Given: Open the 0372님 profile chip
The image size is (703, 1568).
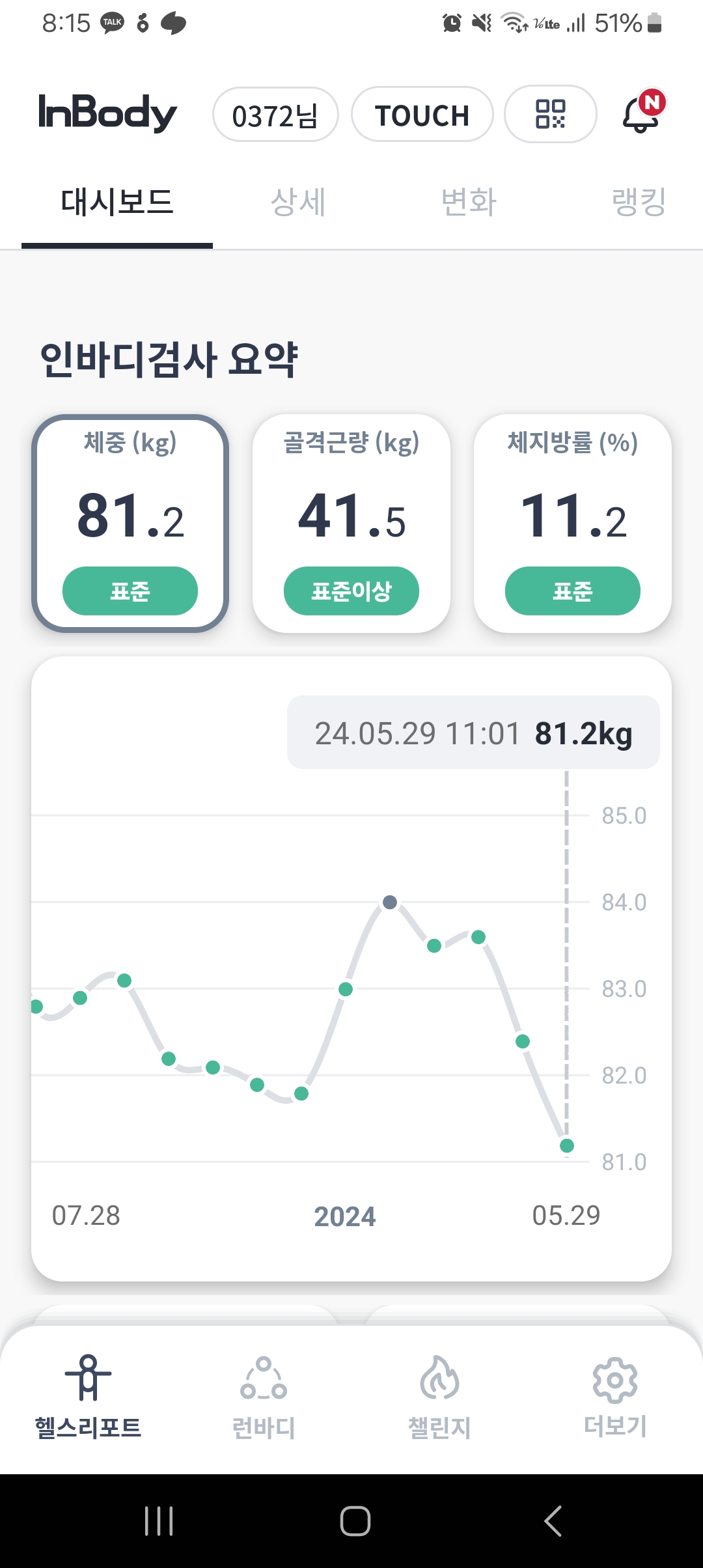Looking at the screenshot, I should [x=275, y=115].
